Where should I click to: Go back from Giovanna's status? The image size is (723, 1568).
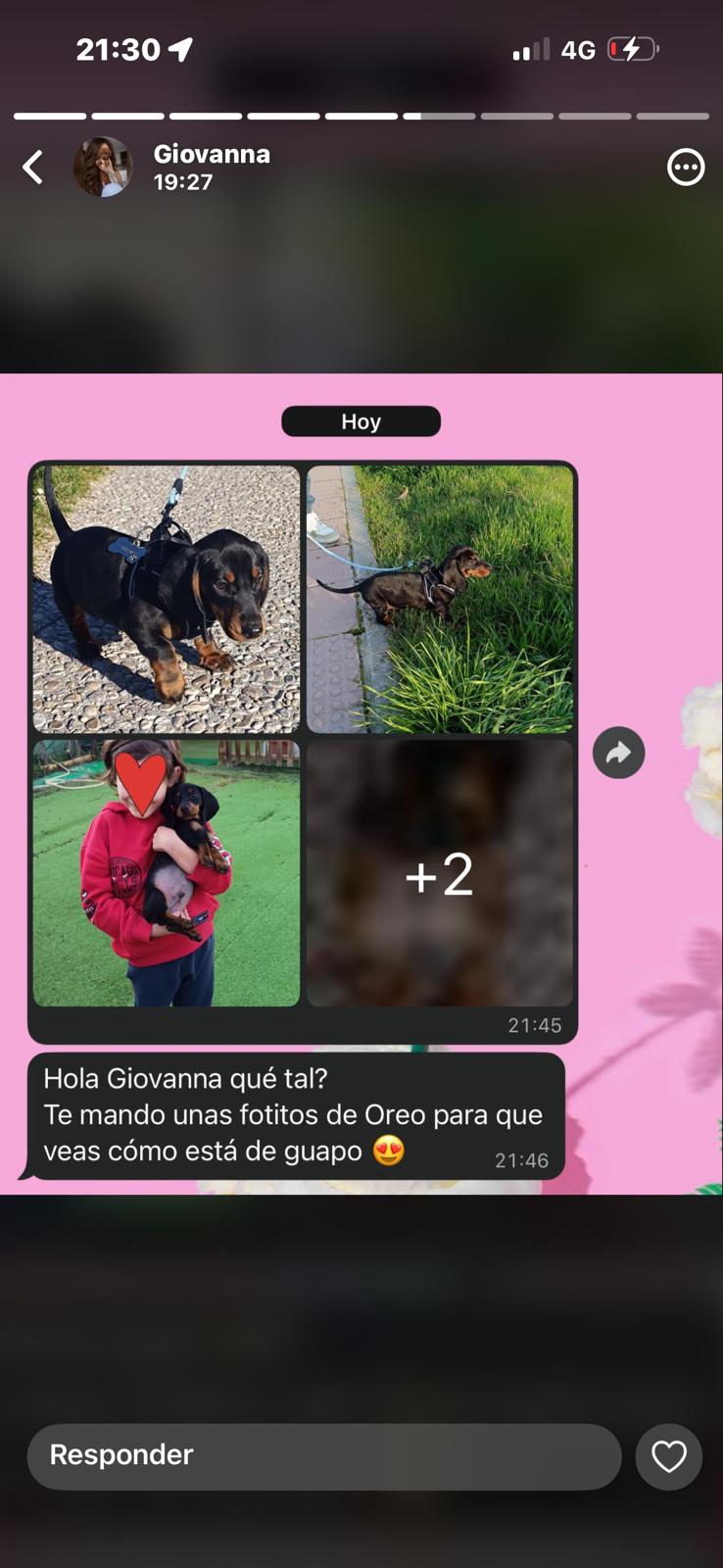point(33,168)
